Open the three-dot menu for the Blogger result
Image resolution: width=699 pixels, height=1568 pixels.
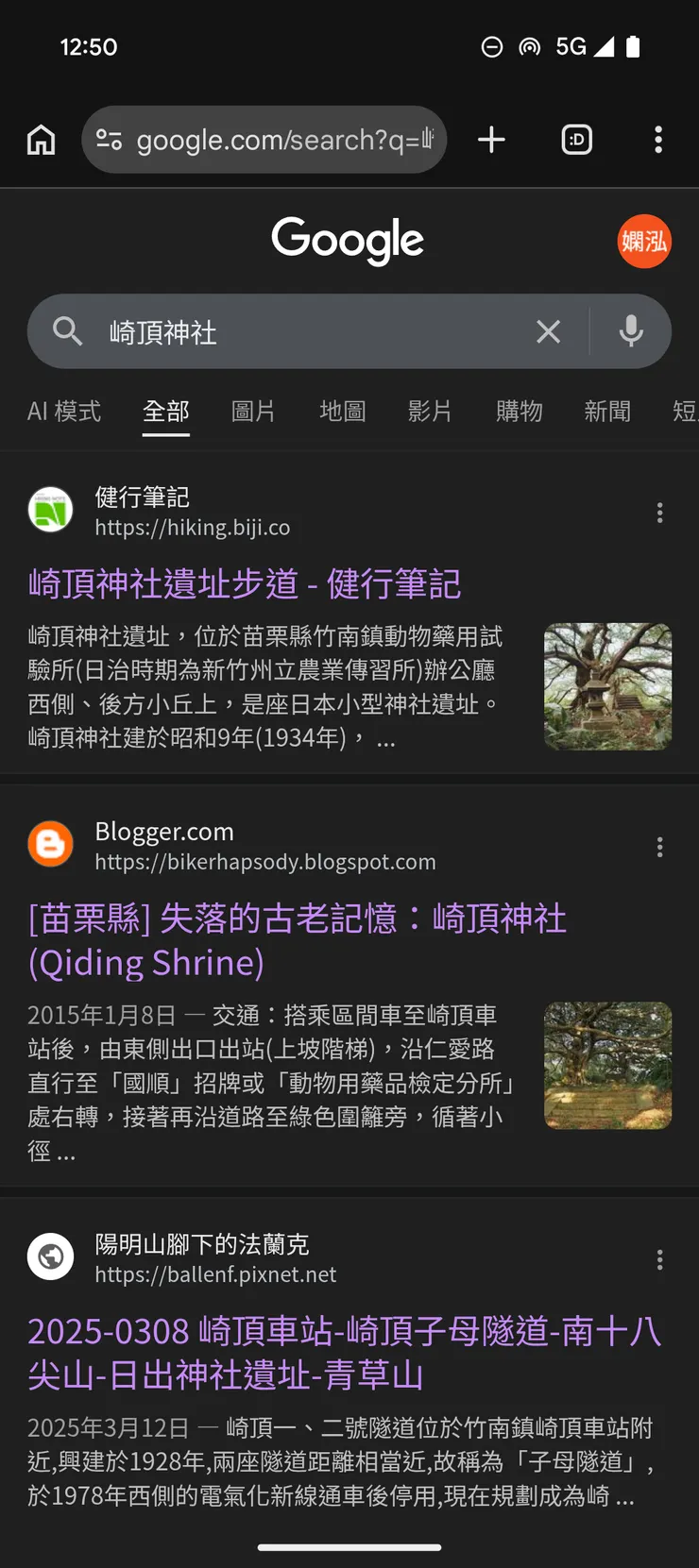coord(659,848)
